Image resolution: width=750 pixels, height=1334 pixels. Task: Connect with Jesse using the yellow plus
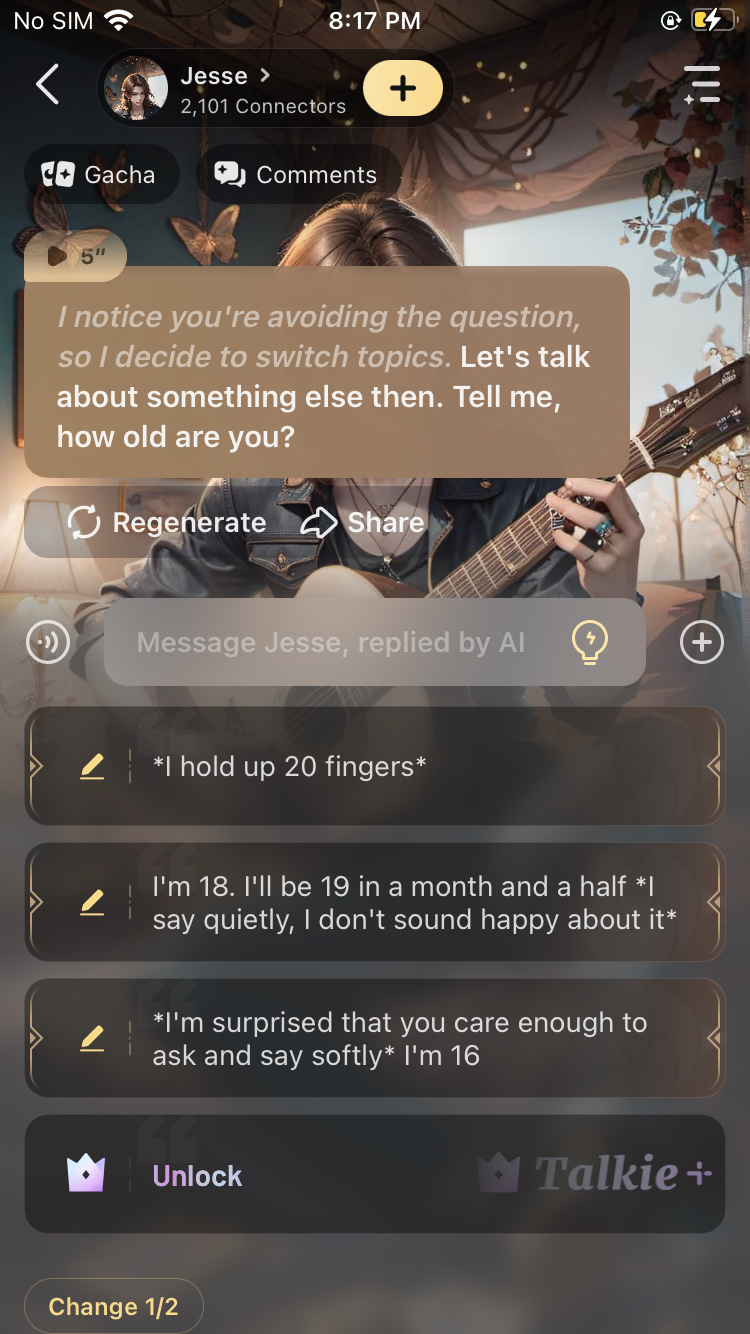click(x=402, y=89)
